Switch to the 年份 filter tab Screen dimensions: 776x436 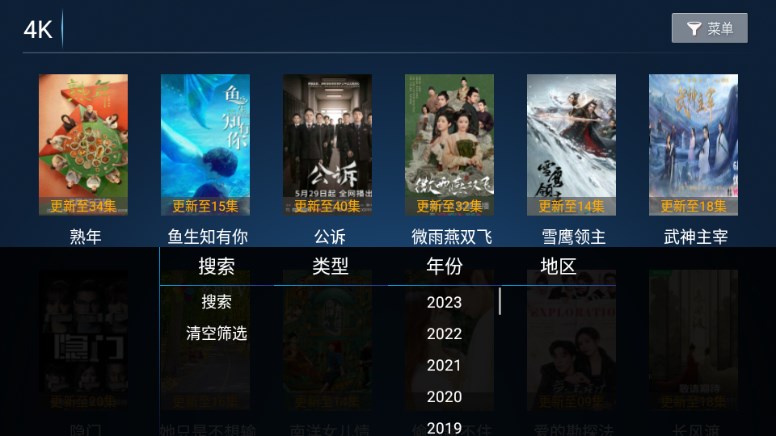[444, 267]
